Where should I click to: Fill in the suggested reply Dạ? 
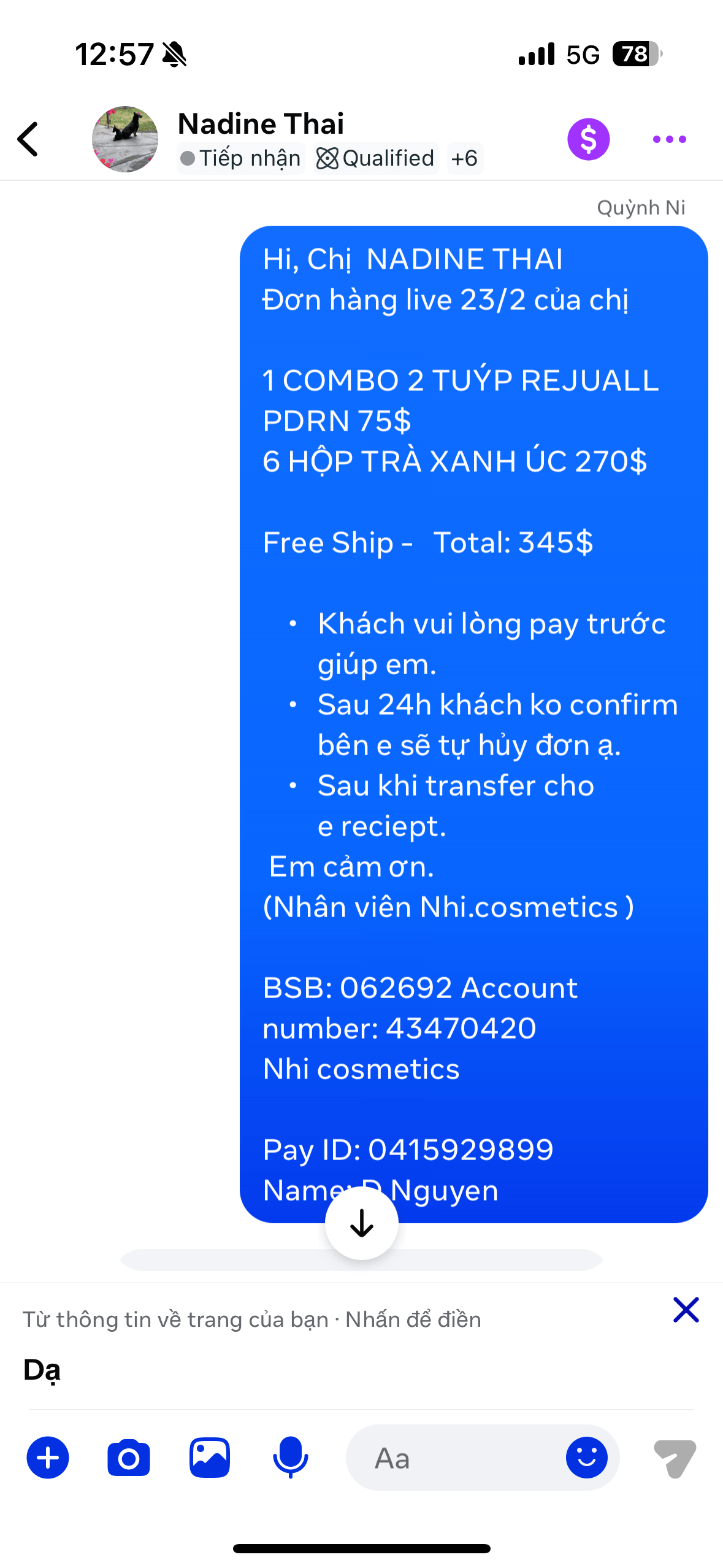(42, 1370)
